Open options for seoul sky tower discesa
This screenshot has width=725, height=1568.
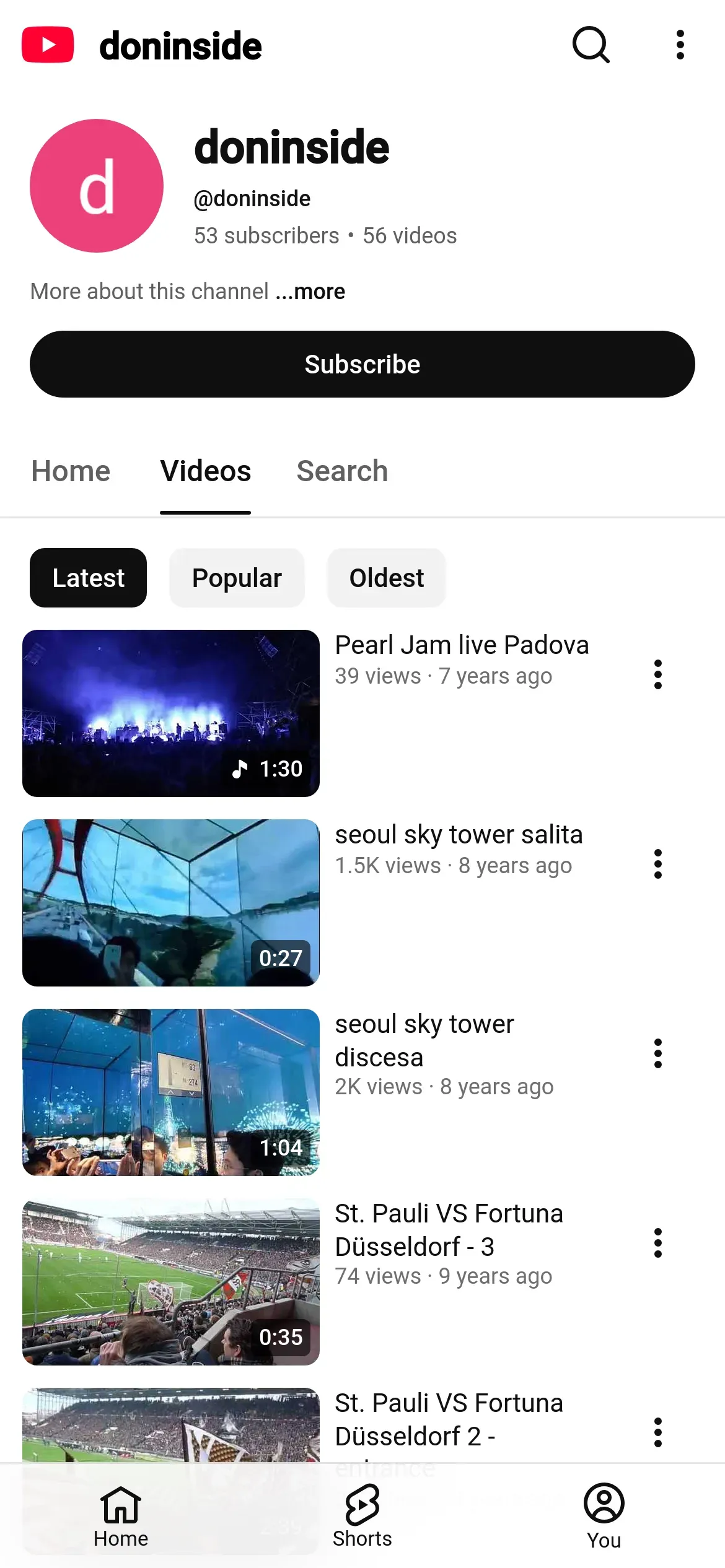point(657,1053)
